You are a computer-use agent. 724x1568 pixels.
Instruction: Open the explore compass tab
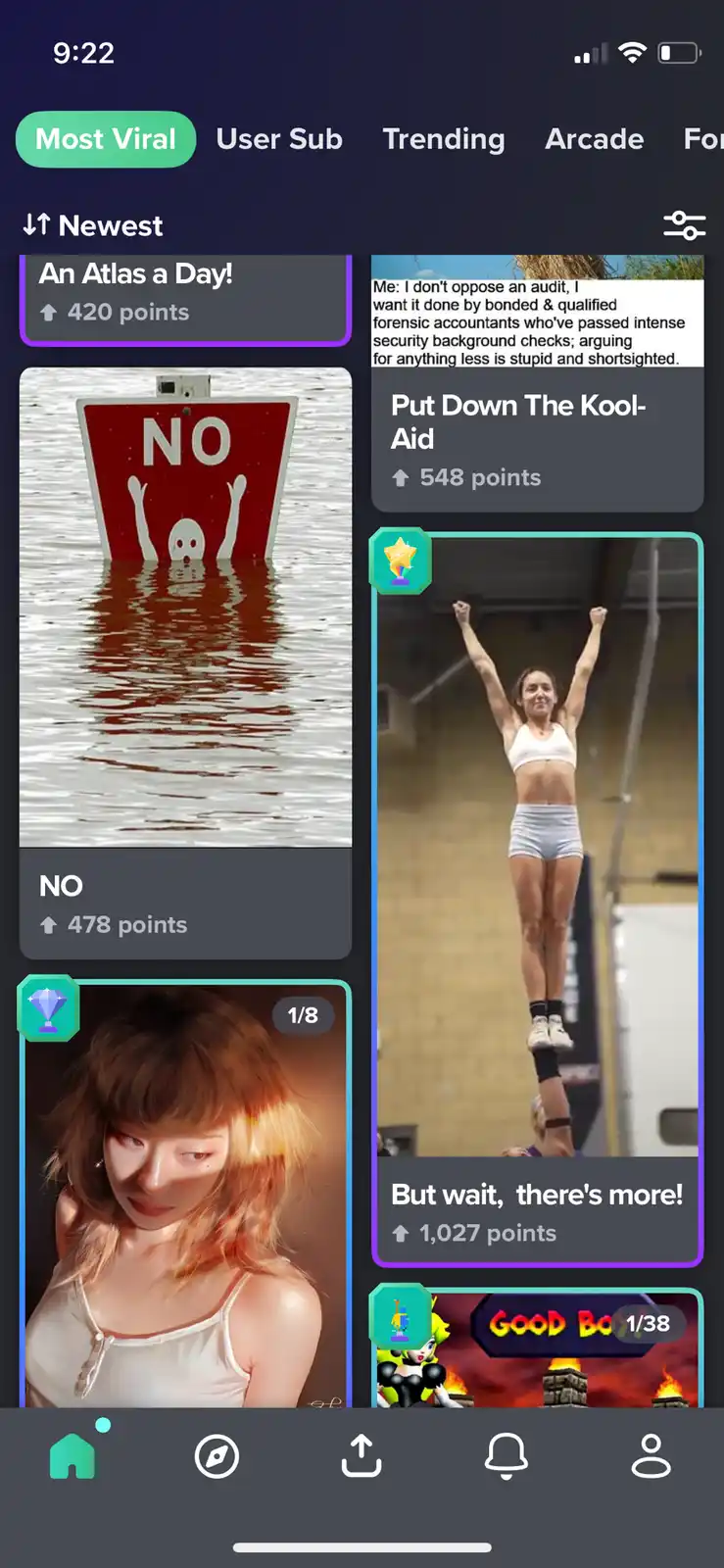point(217,1455)
